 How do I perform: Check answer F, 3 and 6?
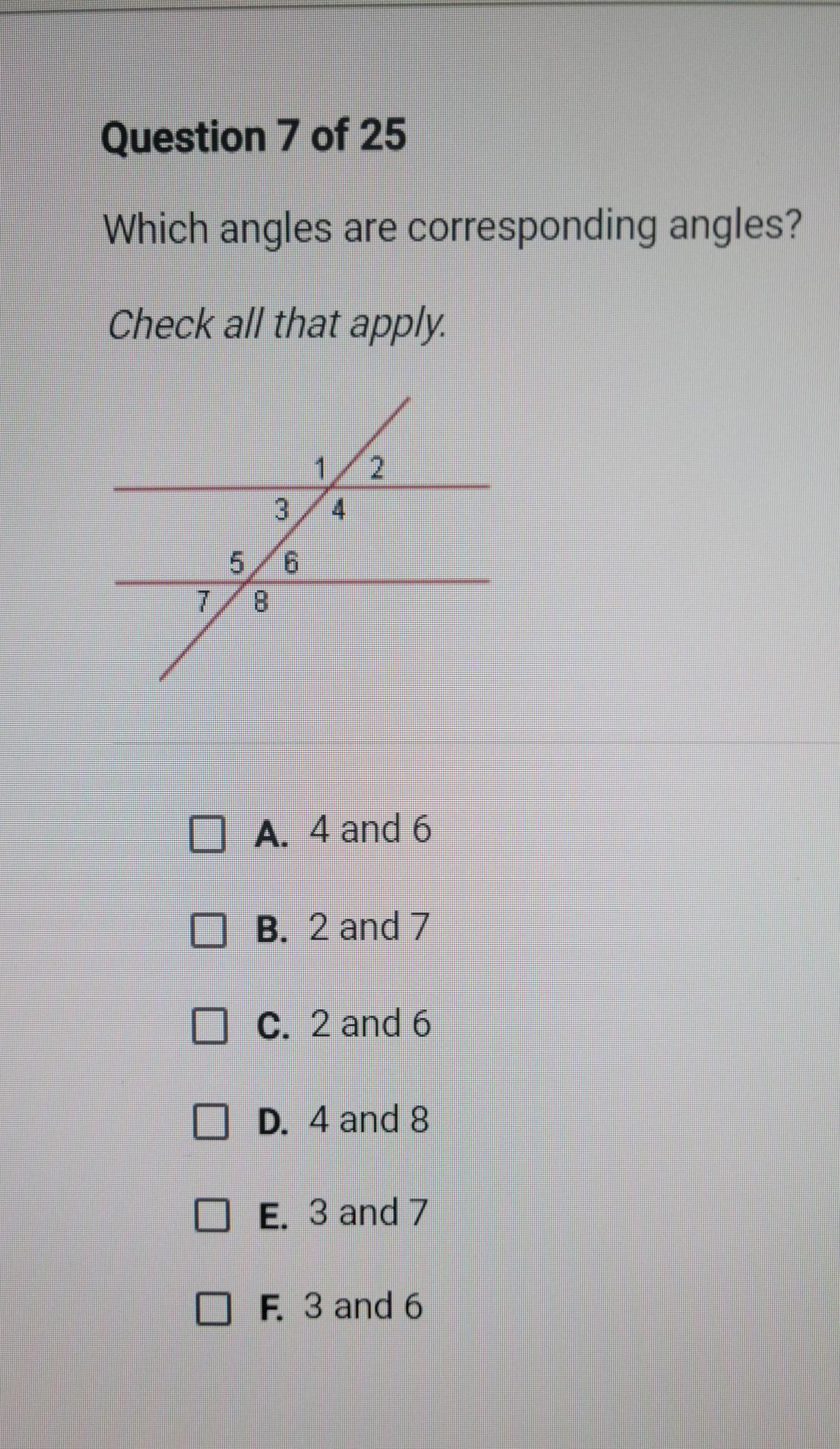coord(213,1308)
